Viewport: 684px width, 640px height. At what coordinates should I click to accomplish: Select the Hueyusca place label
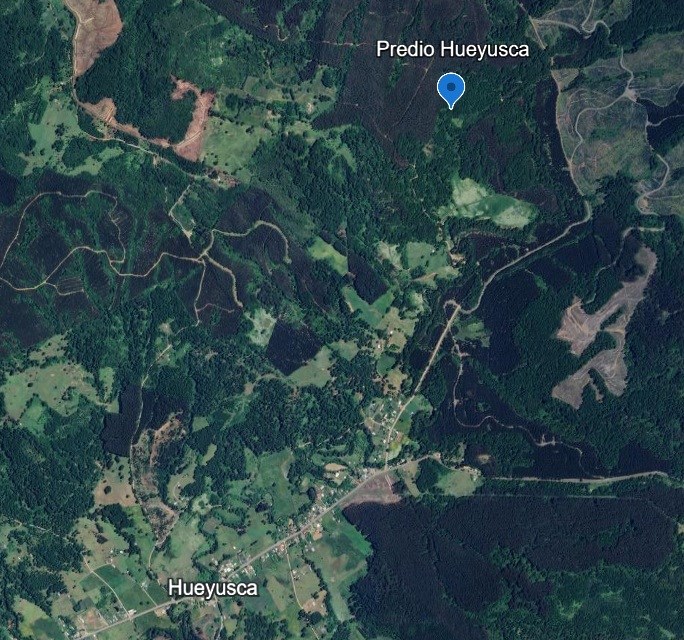click(212, 588)
